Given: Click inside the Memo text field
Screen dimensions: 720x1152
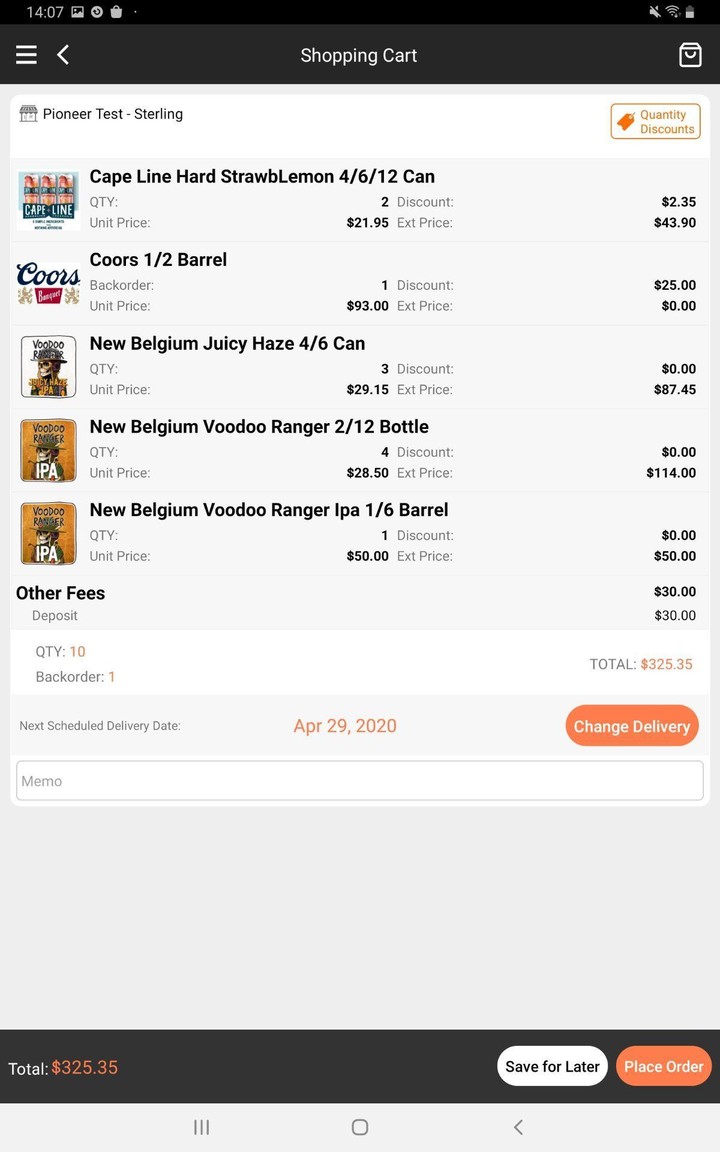Looking at the screenshot, I should 360,780.
